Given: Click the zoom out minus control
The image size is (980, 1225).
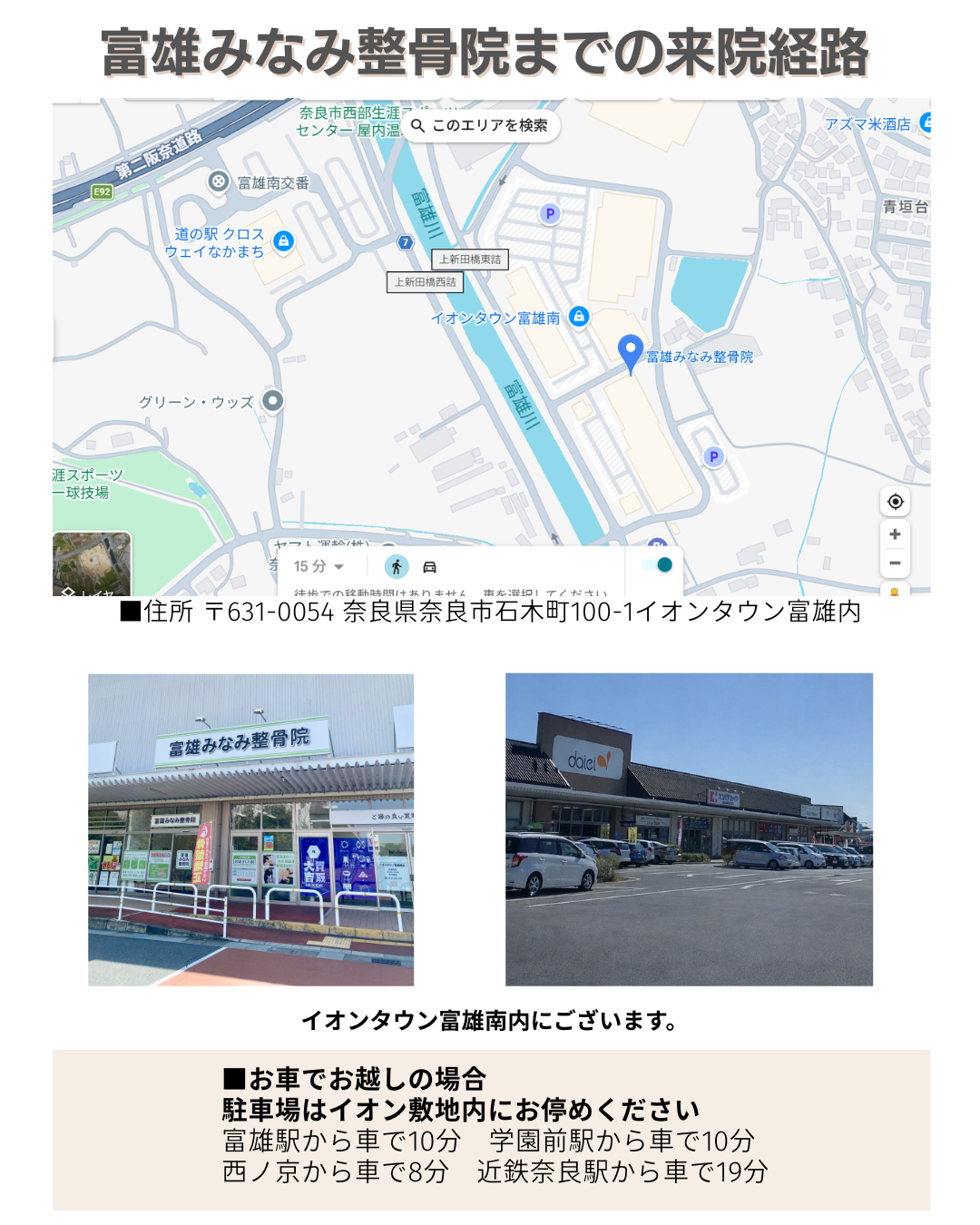Looking at the screenshot, I should [x=895, y=563].
